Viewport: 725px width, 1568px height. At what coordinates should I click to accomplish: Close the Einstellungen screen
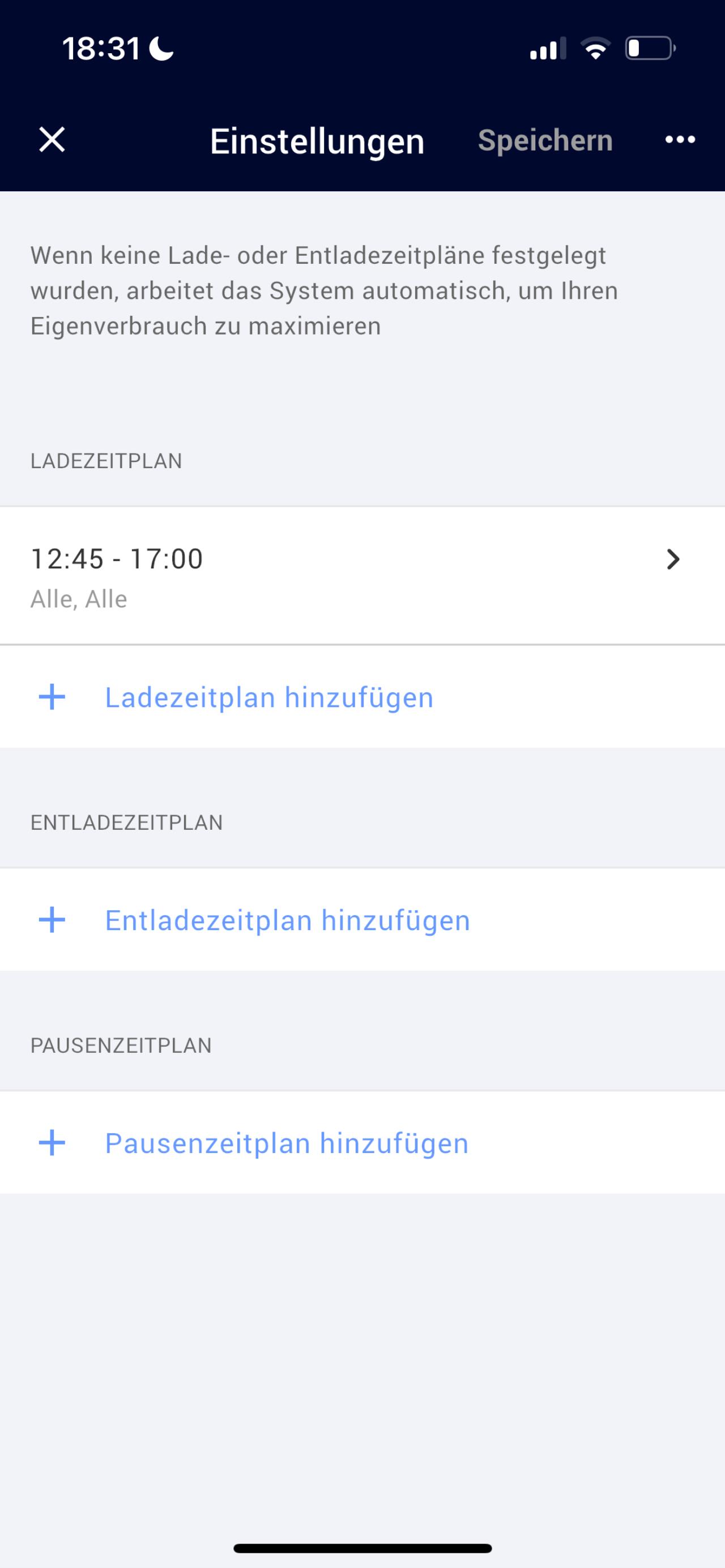[x=52, y=140]
